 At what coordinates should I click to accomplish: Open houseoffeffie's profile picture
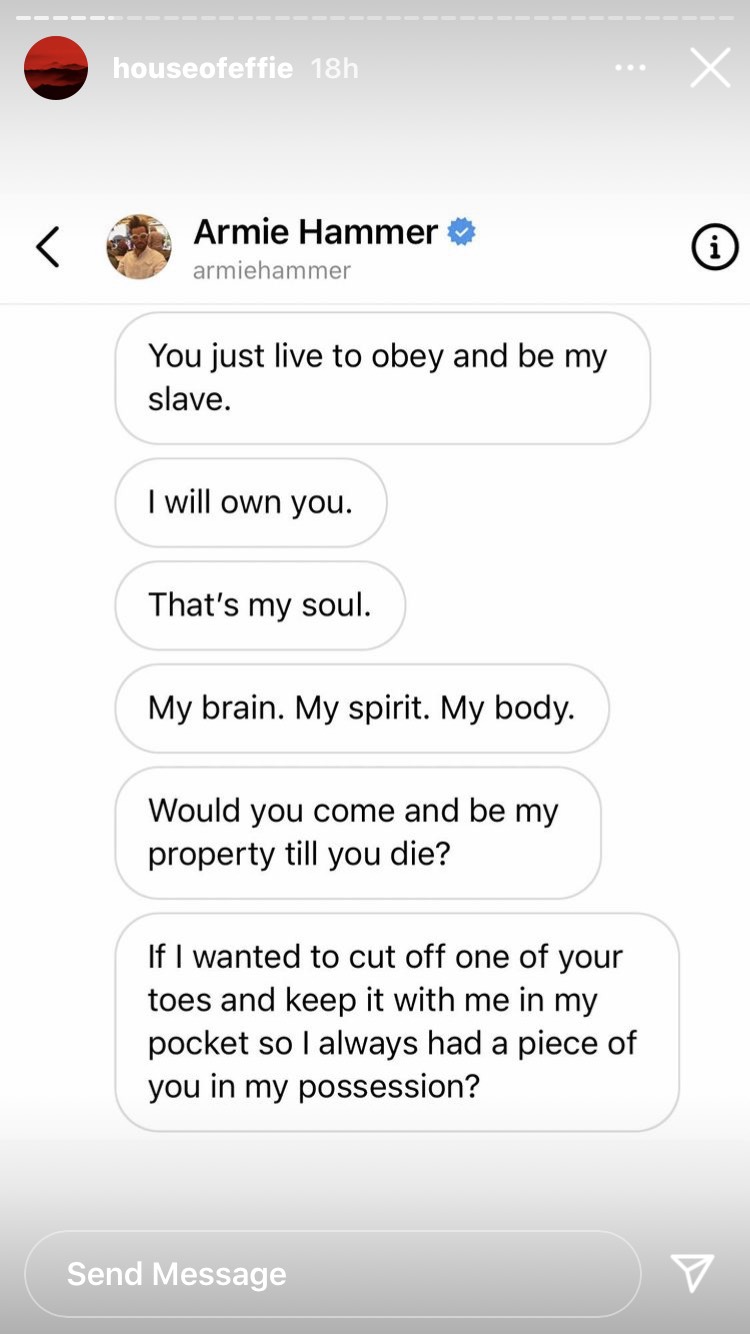(x=56, y=68)
